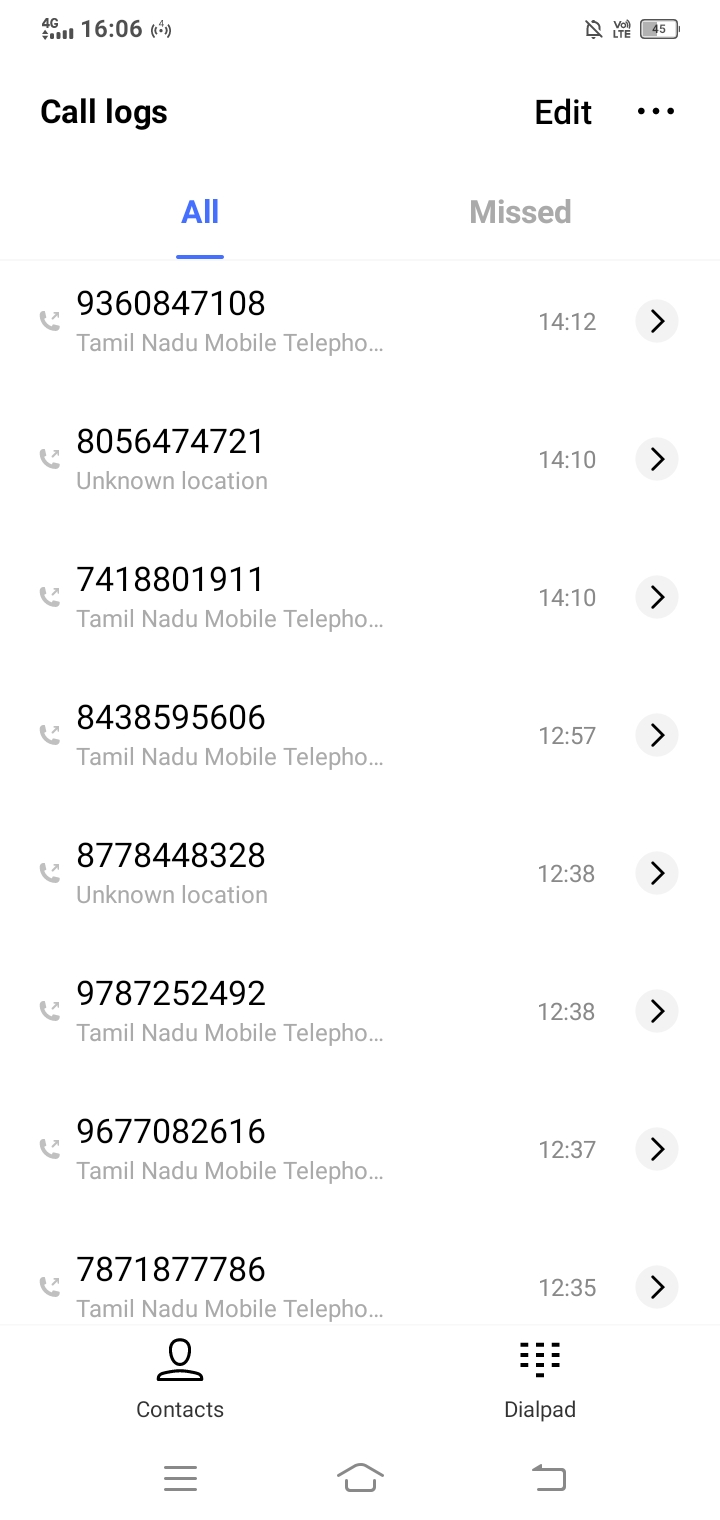Viewport: 720px width, 1520px height.
Task: Open the three-dot overflow menu
Action: 656,112
